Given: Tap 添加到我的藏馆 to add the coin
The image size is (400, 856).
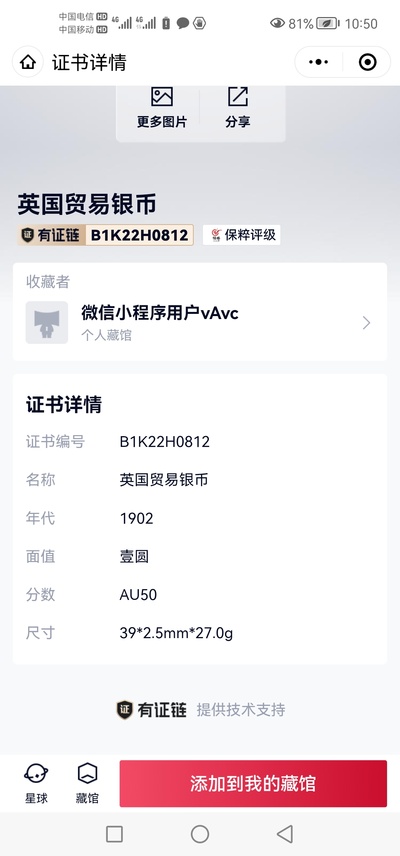Looking at the screenshot, I should 253,783.
